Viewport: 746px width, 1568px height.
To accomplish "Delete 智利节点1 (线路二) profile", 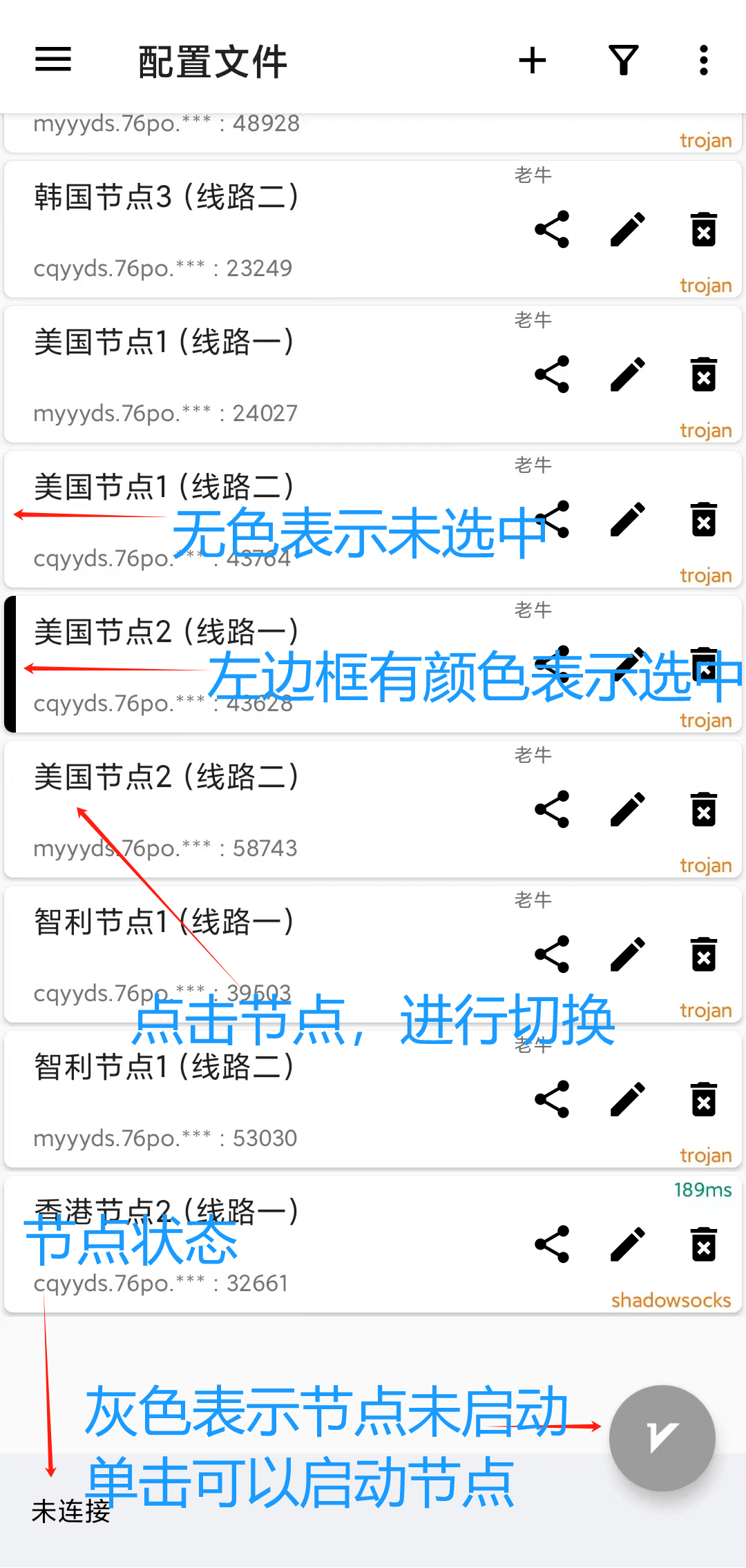I will (x=703, y=1100).
